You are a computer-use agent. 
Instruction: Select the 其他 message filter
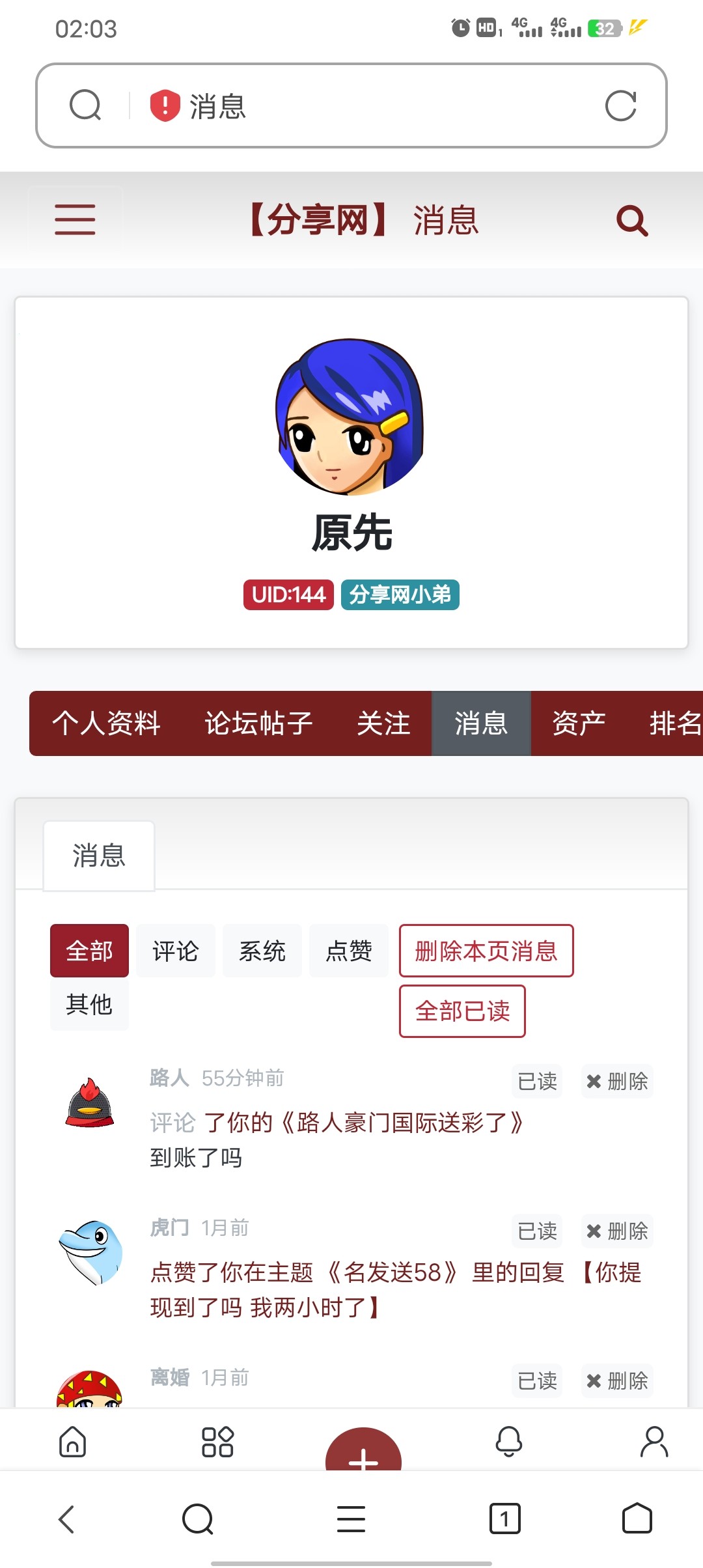(x=89, y=1004)
